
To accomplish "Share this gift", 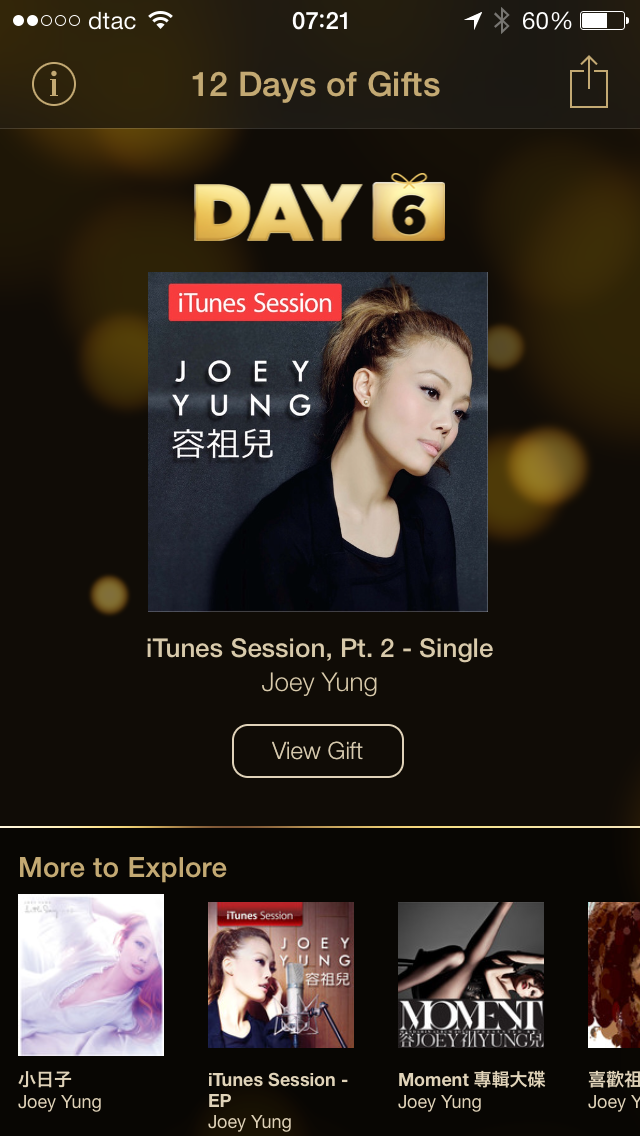I will (588, 83).
